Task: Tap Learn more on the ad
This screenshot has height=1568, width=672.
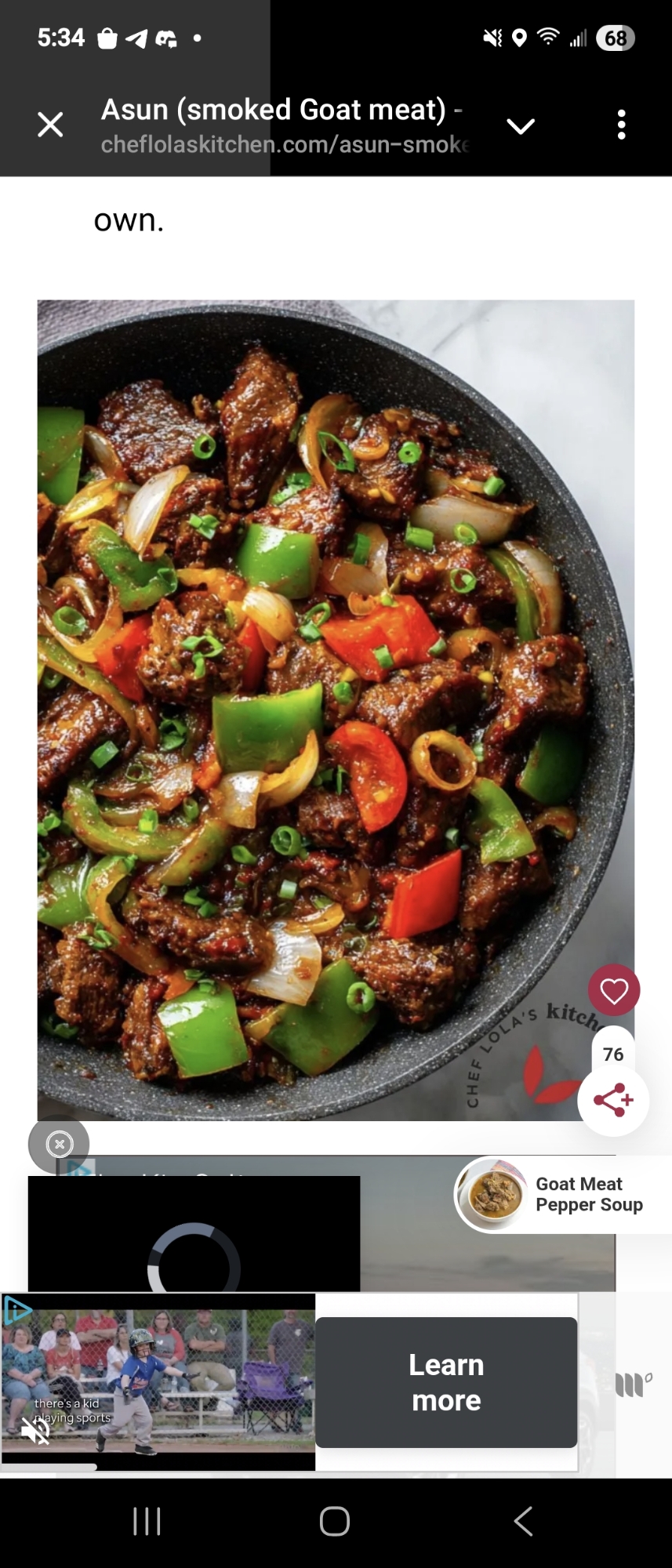Action: pos(446,1382)
